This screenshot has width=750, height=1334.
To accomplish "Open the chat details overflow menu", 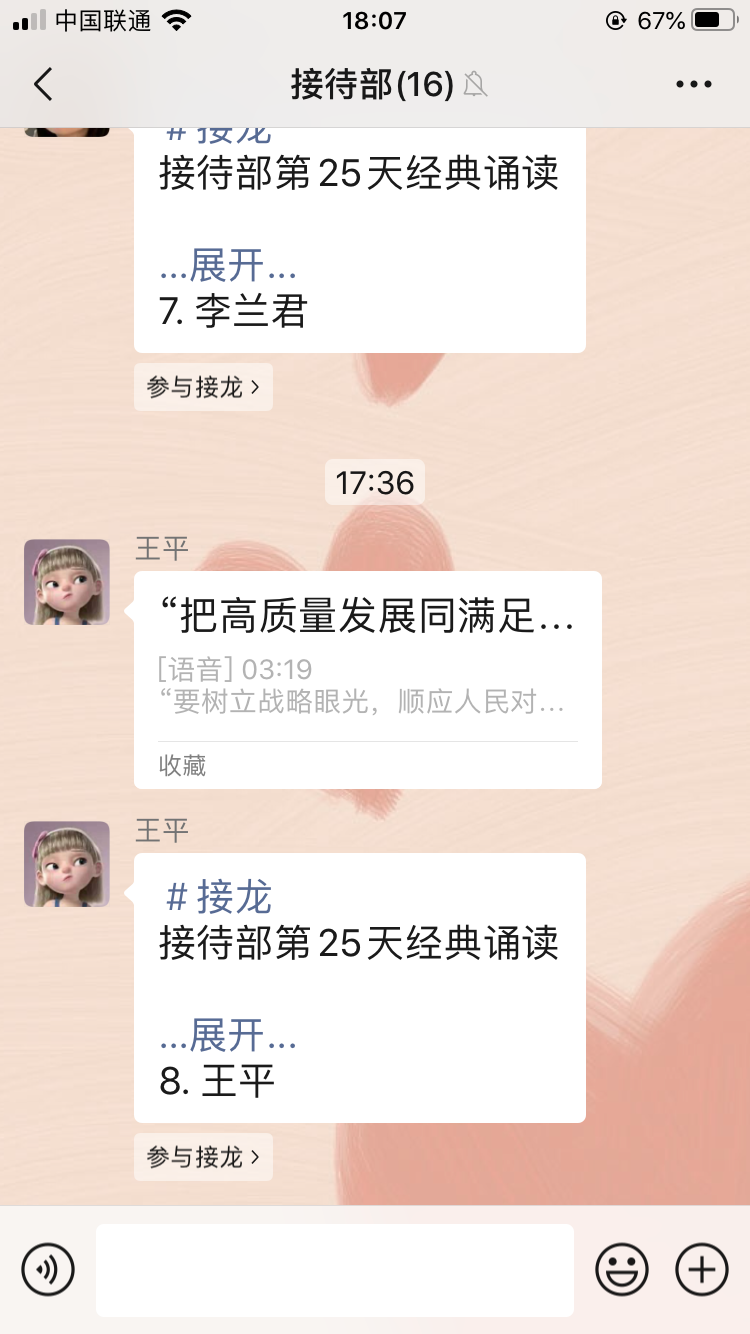I will coord(694,85).
